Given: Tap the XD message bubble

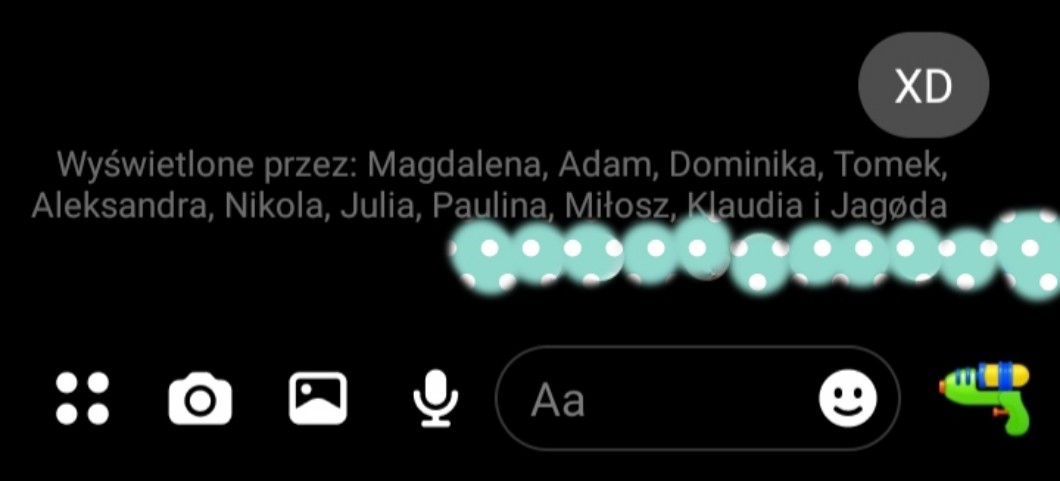Looking at the screenshot, I should tap(923, 85).
